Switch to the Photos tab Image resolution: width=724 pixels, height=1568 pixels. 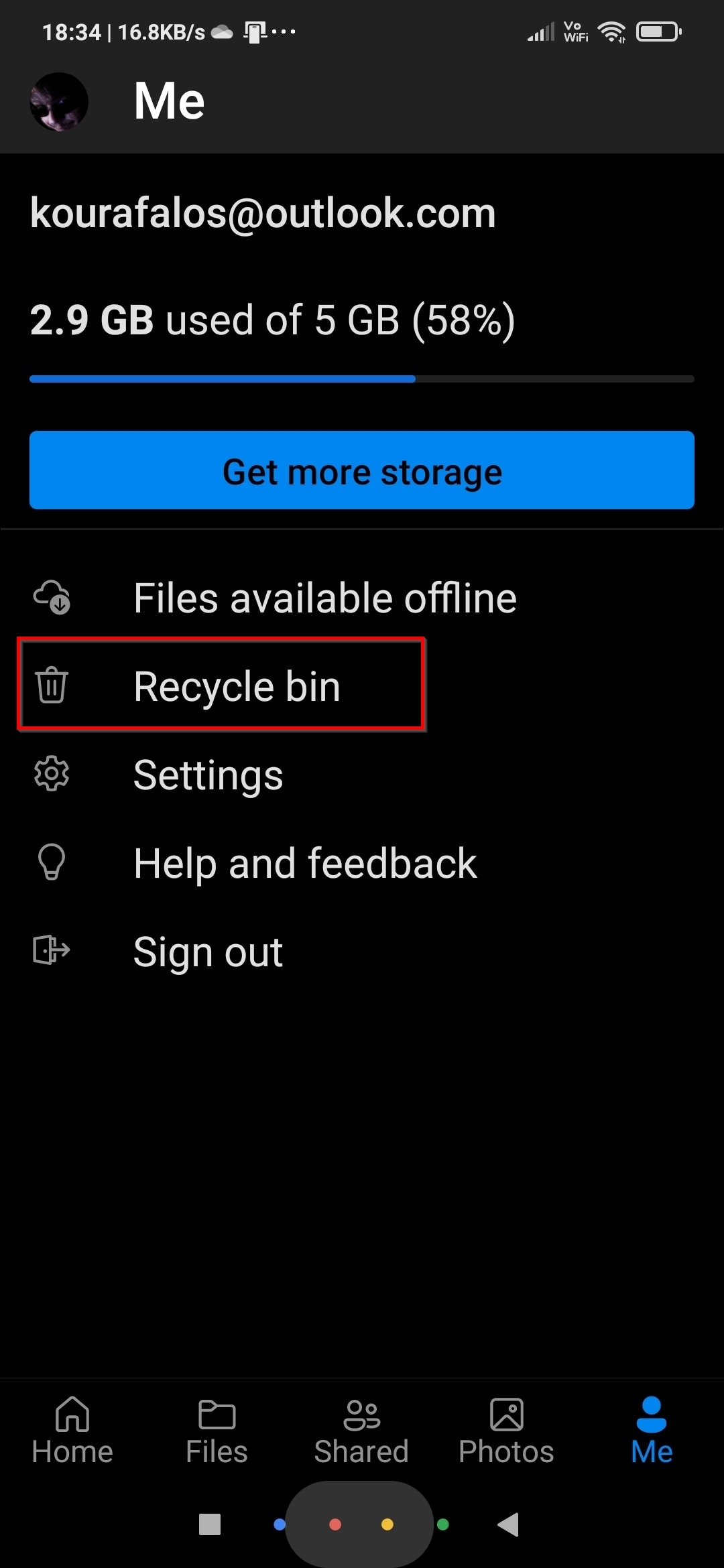pyautogui.click(x=506, y=1430)
